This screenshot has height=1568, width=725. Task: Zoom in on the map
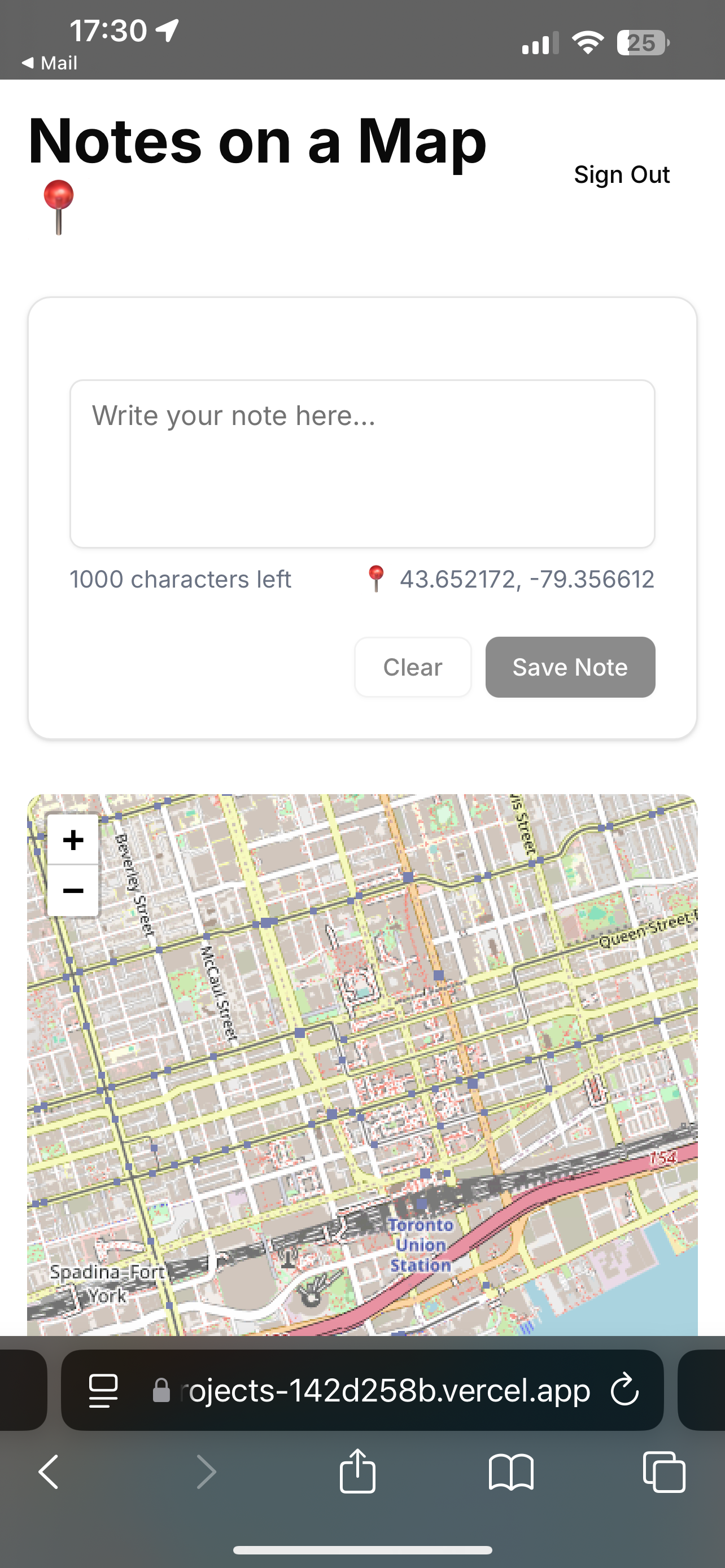click(x=73, y=840)
